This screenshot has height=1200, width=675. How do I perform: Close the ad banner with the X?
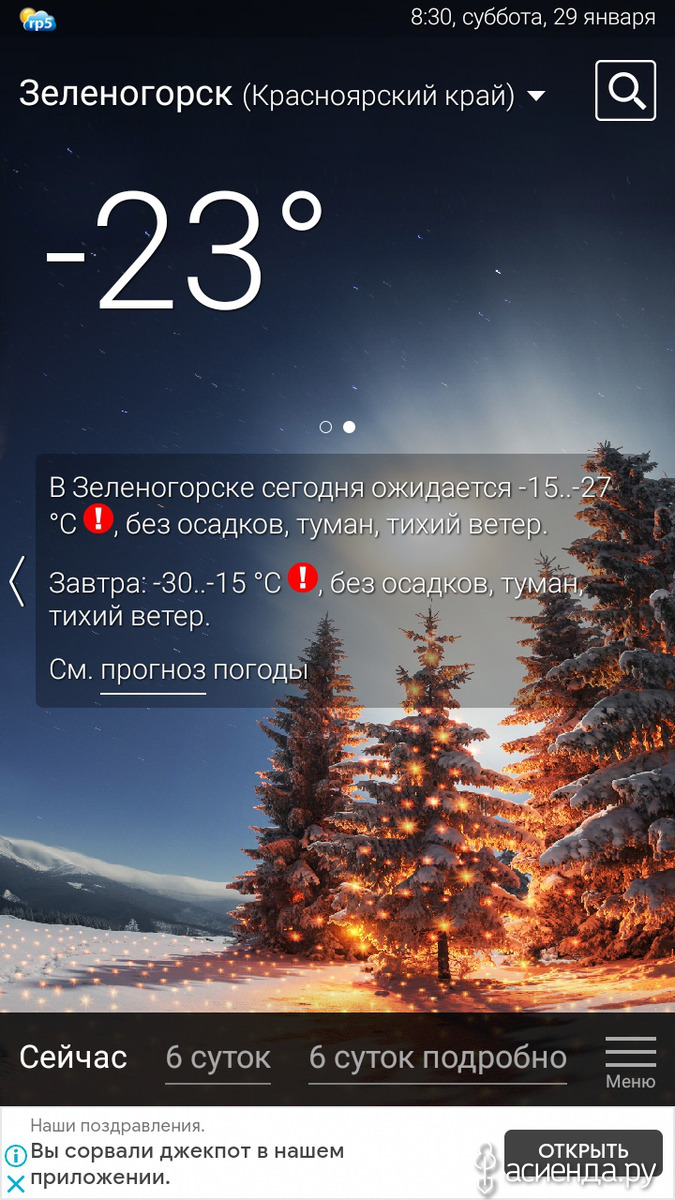coord(15,1183)
